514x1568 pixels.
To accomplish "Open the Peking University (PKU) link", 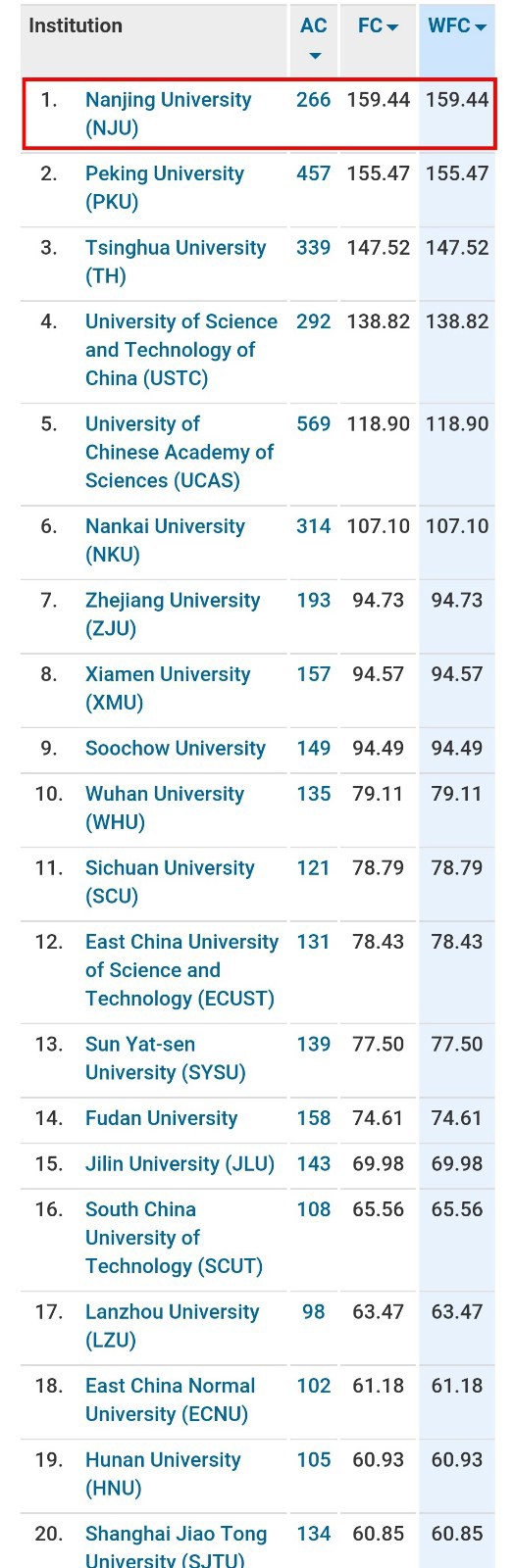I will (x=165, y=188).
